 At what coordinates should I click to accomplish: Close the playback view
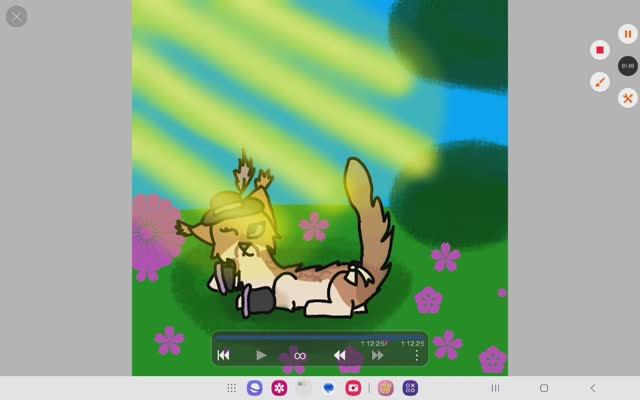[x=17, y=16]
